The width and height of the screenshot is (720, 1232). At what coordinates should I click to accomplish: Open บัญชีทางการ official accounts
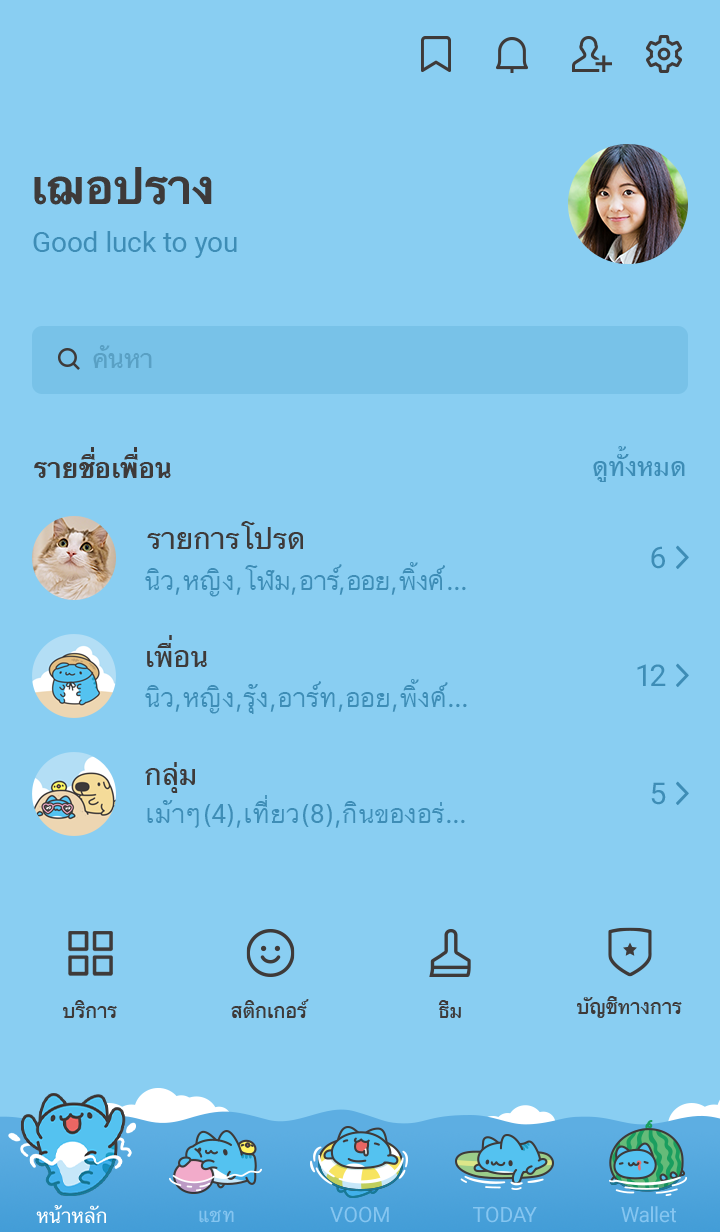point(629,971)
